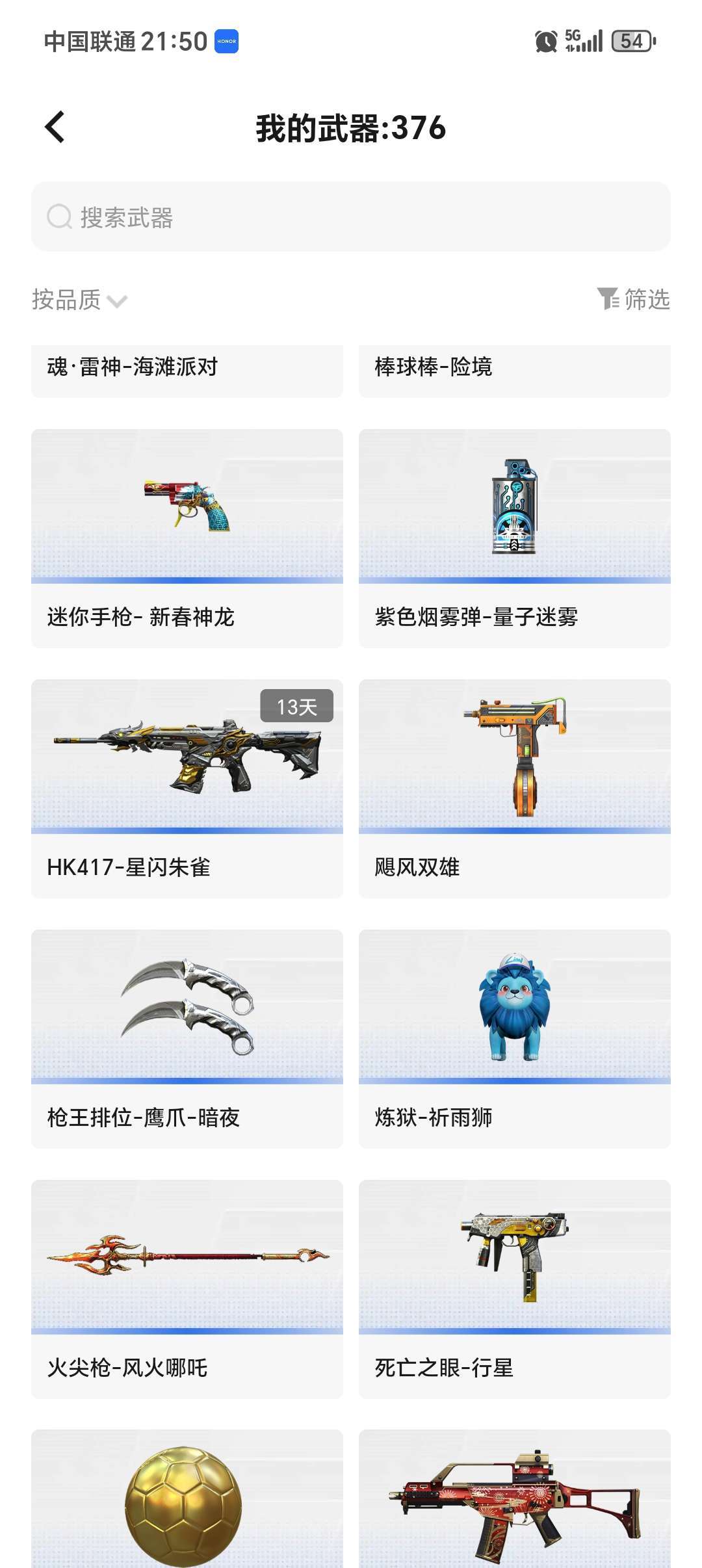
Task: Open the 魂·雷神-海滩派对 weapon card
Action: pyautogui.click(x=187, y=368)
